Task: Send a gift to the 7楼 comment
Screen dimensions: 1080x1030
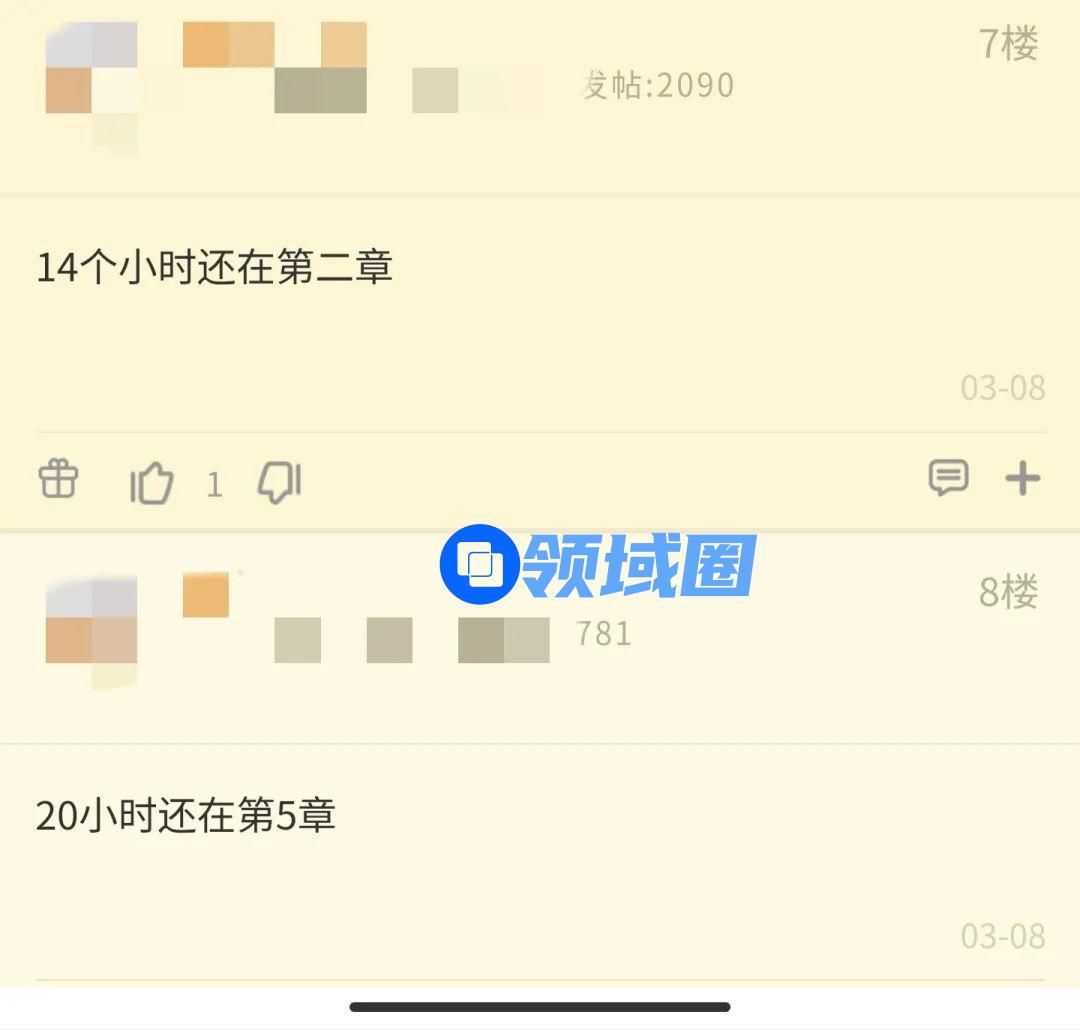Action: pyautogui.click(x=59, y=479)
